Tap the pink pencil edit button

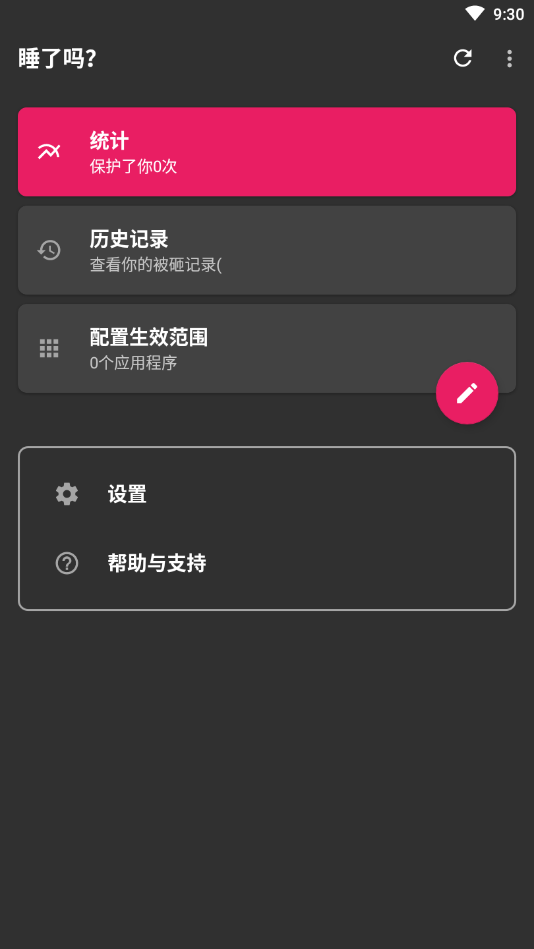[467, 393]
